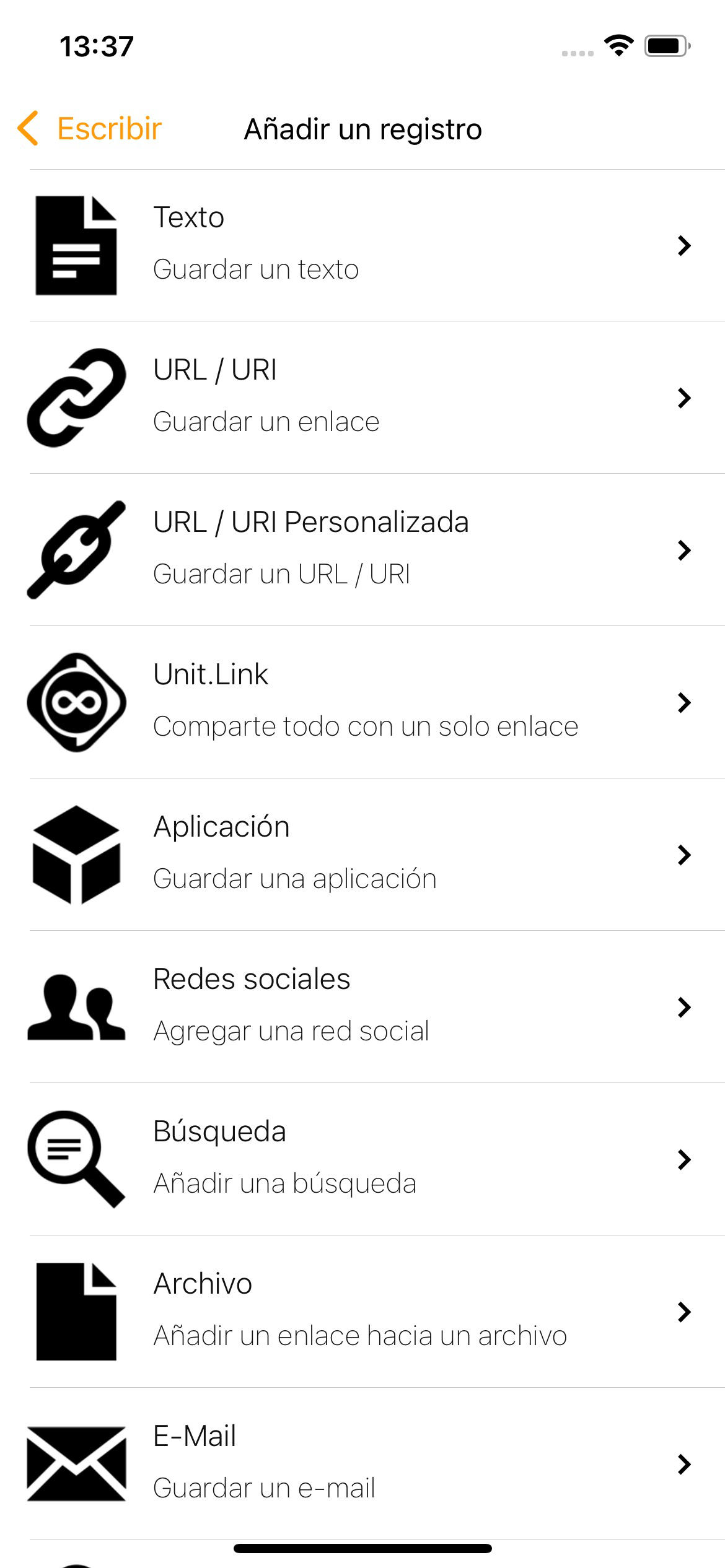Open Búsqueda using its right arrow
The image size is (725, 1568).
tap(684, 1161)
